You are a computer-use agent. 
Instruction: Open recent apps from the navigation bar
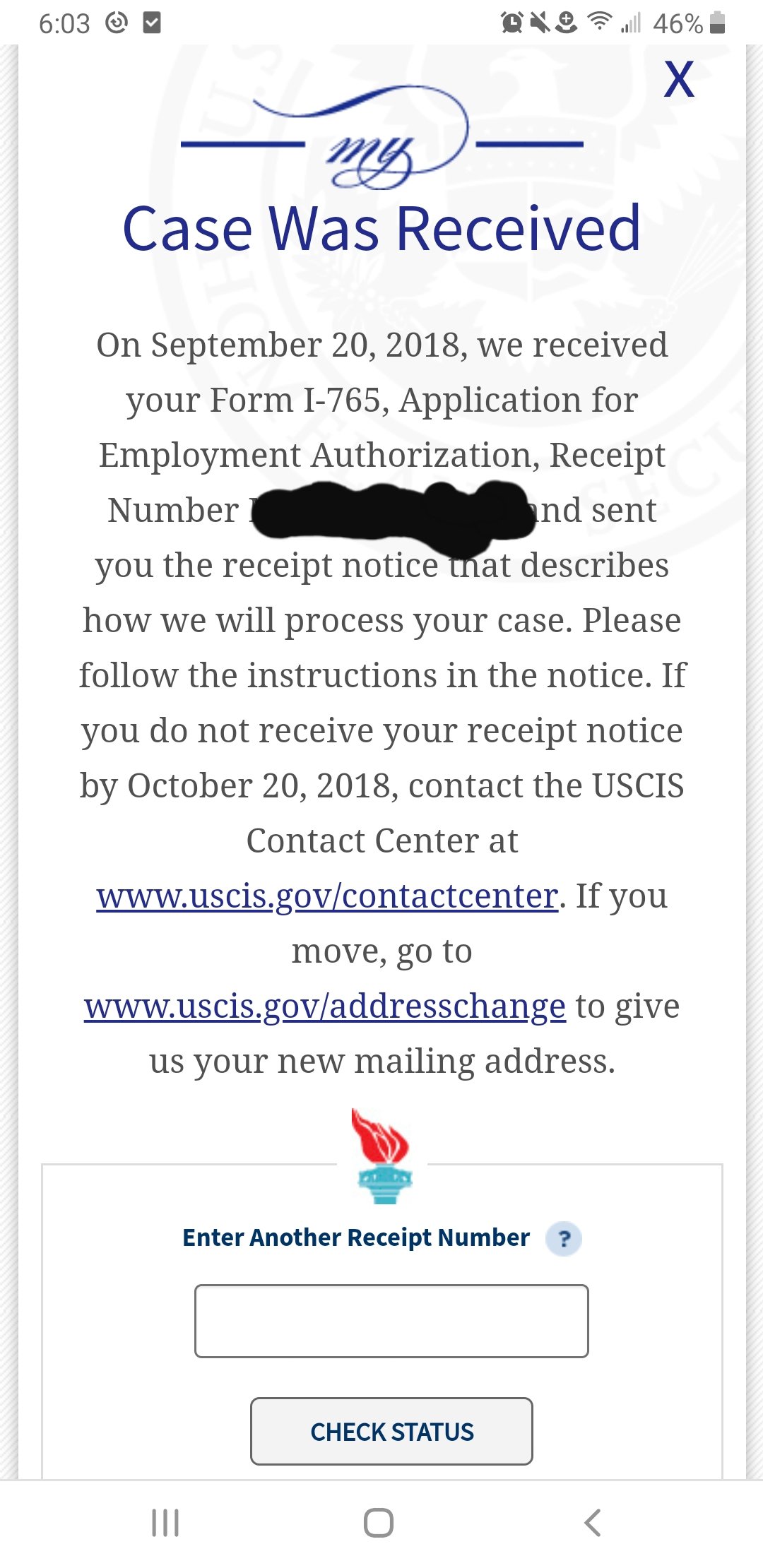coord(165,1523)
